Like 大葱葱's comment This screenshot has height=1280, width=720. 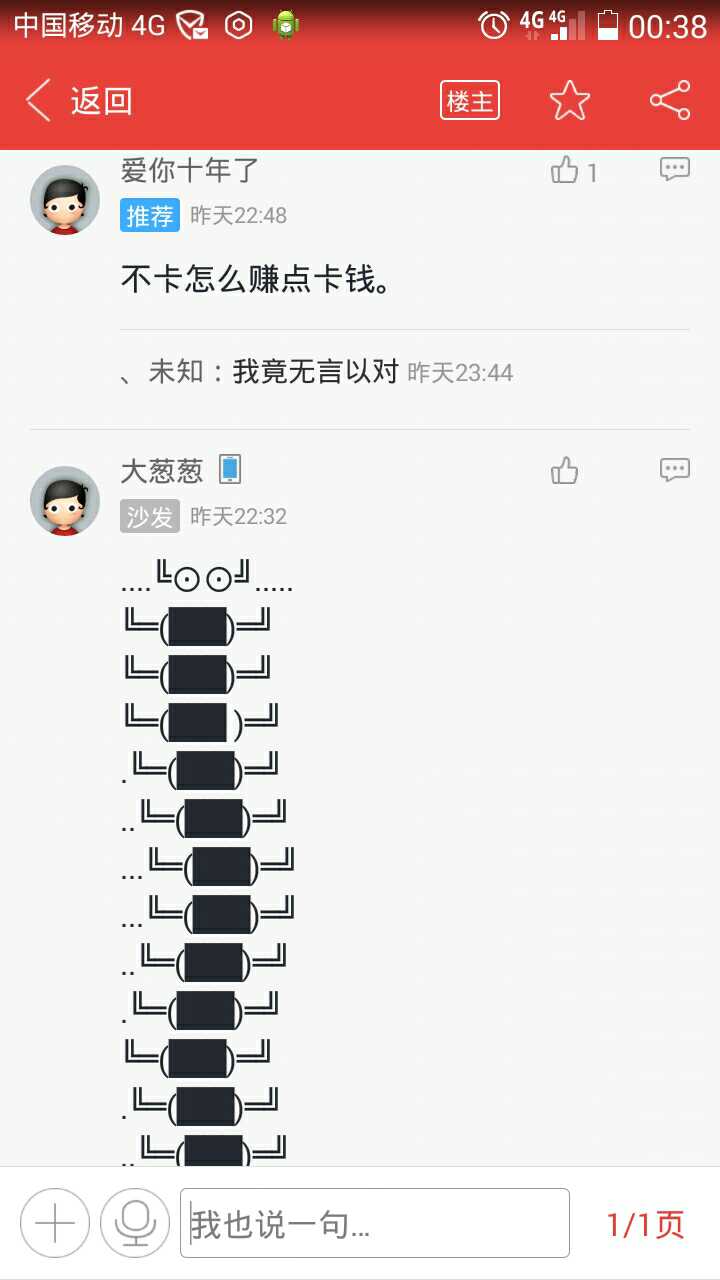pos(566,470)
